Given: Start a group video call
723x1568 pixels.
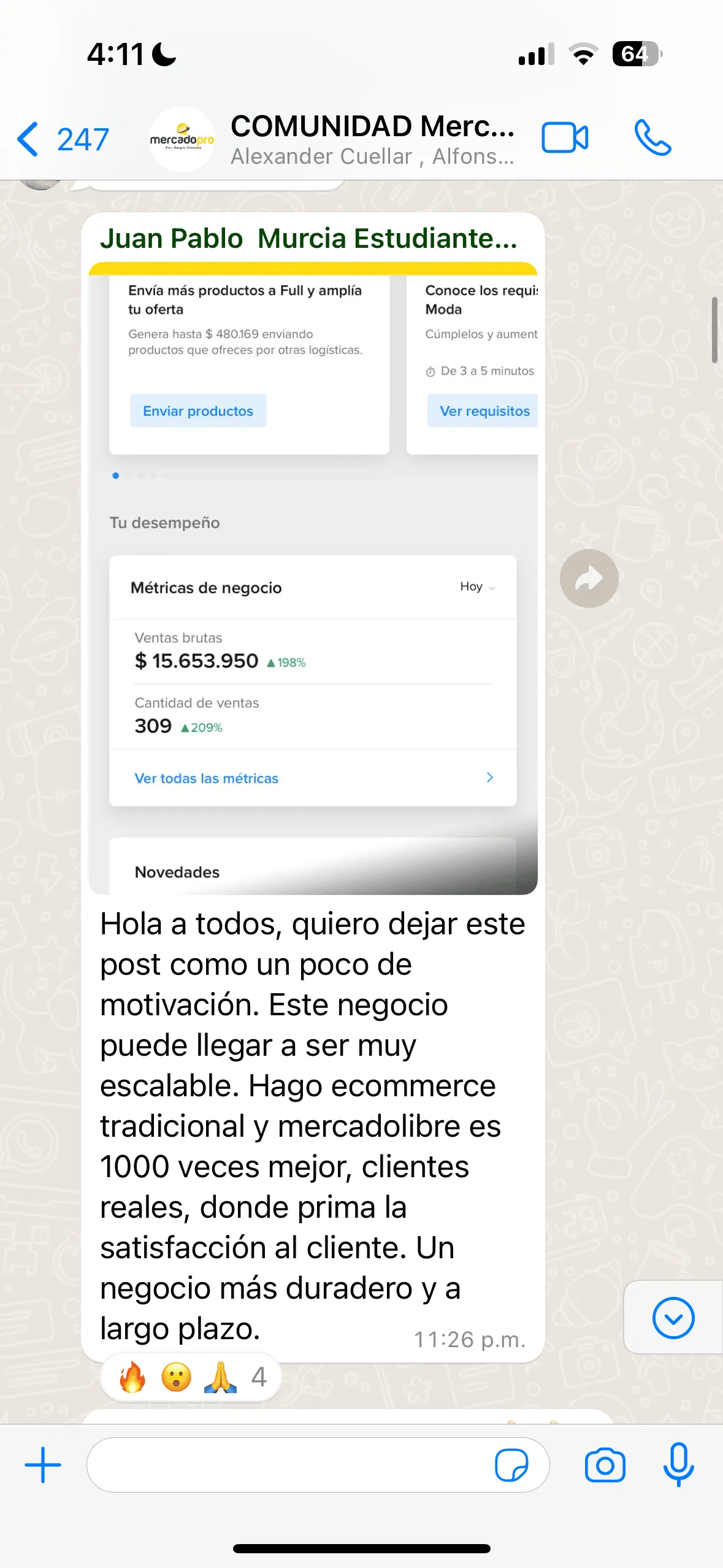Looking at the screenshot, I should [x=565, y=137].
